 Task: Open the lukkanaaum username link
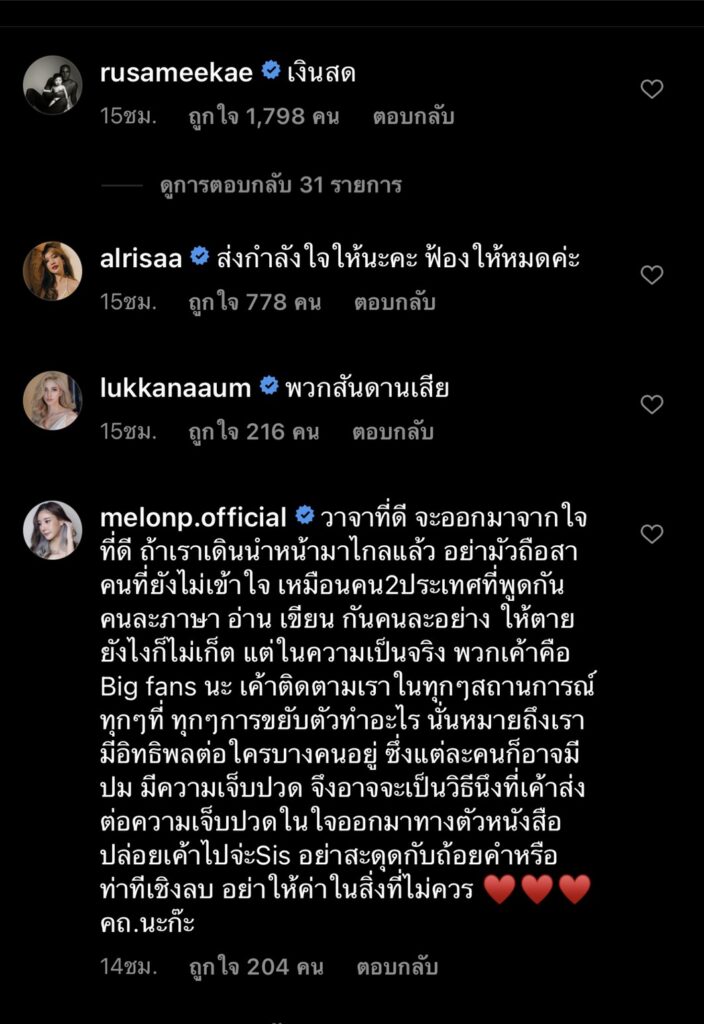pyautogui.click(x=175, y=388)
